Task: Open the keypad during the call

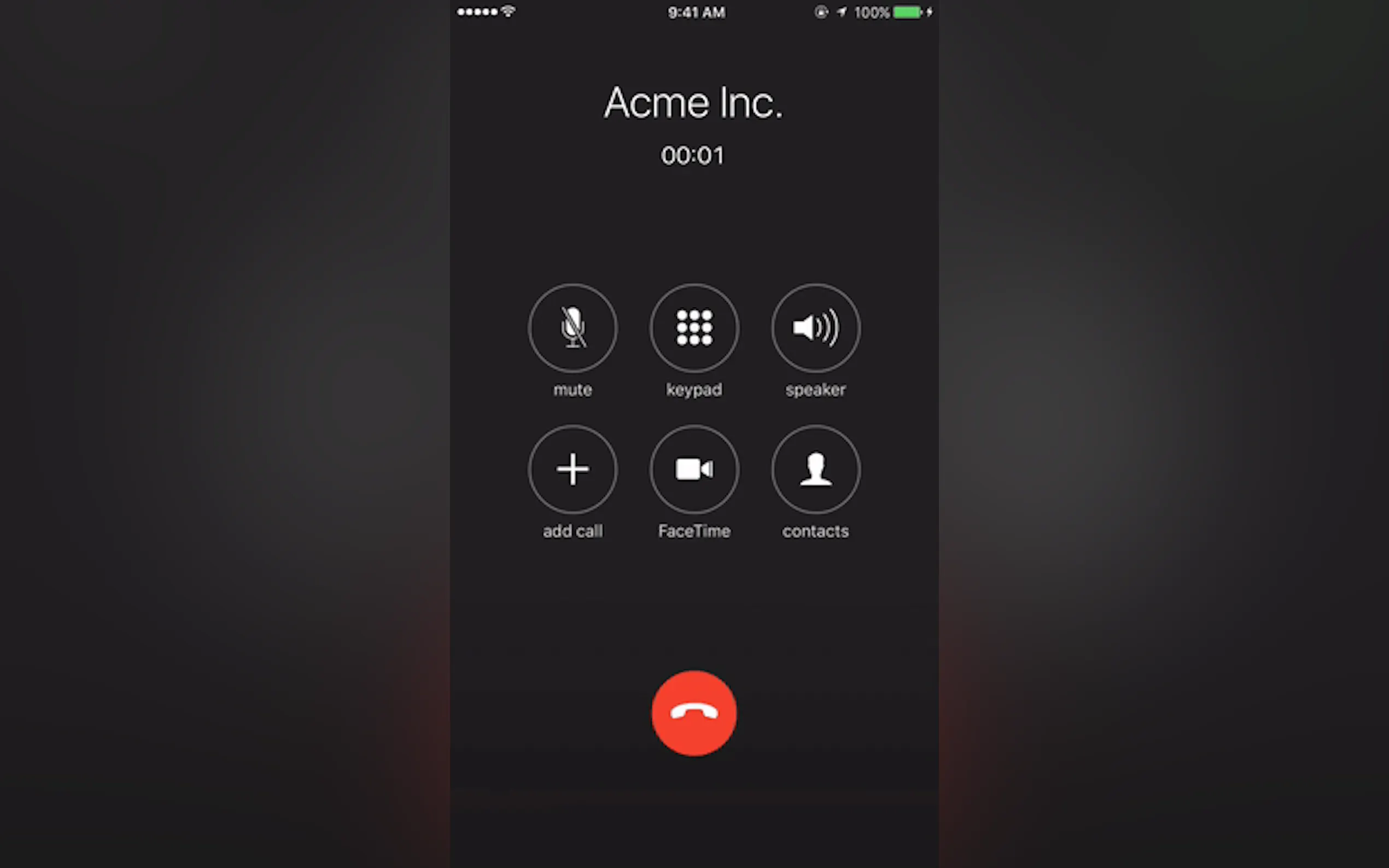Action: pyautogui.click(x=694, y=328)
